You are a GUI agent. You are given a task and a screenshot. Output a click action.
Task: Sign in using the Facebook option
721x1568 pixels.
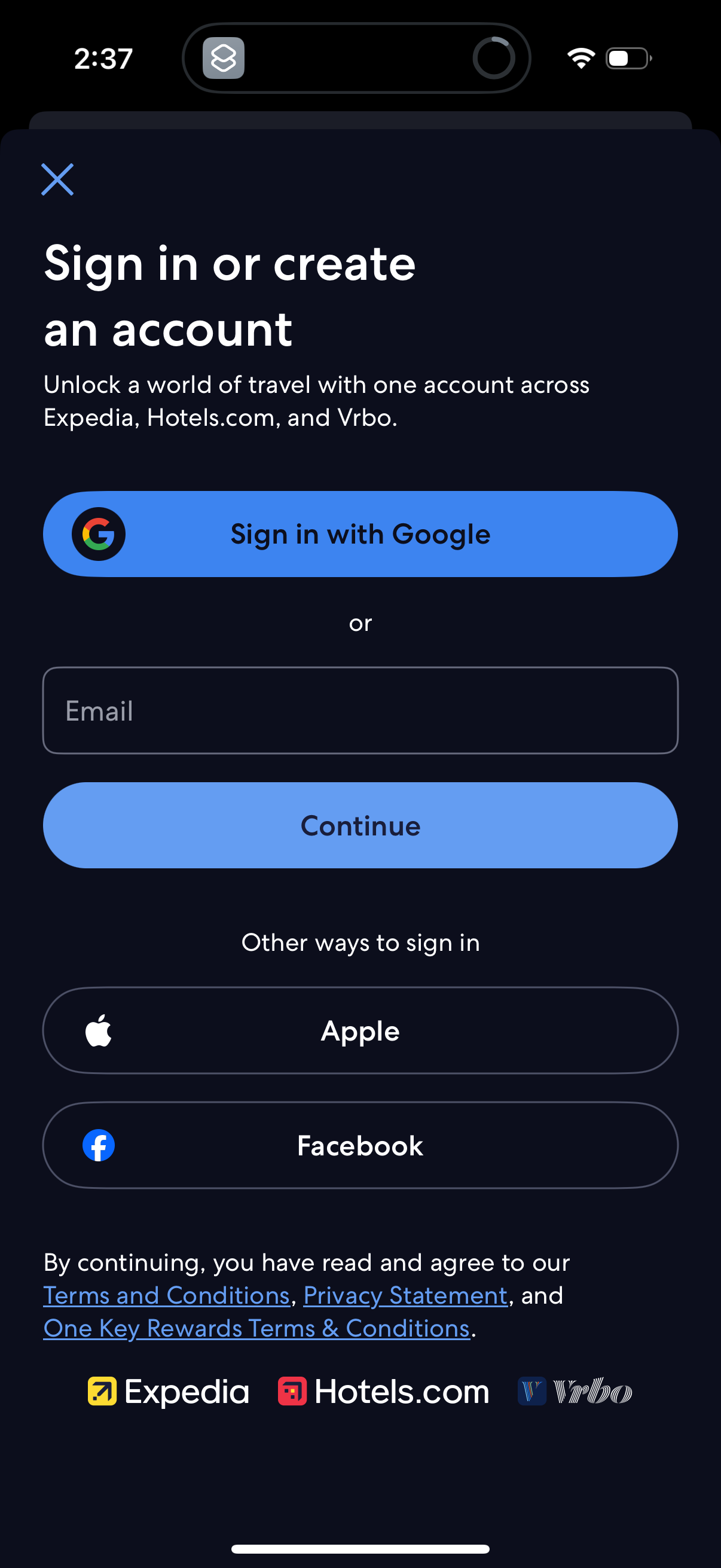point(360,1145)
